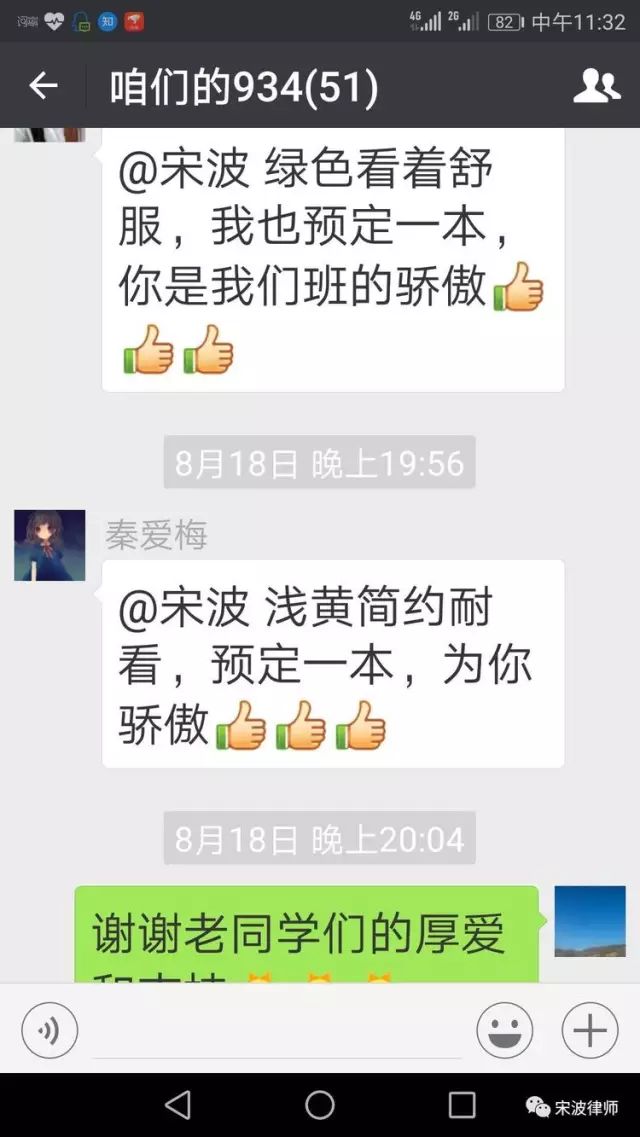Open the plus attachment menu

(x=590, y=1030)
